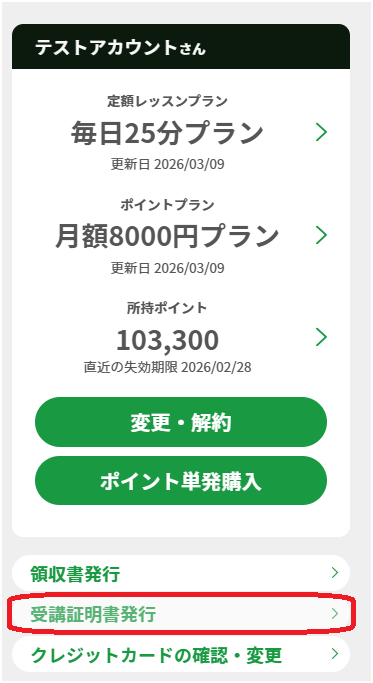Open クレジットカードの確認・変更

[181, 654]
